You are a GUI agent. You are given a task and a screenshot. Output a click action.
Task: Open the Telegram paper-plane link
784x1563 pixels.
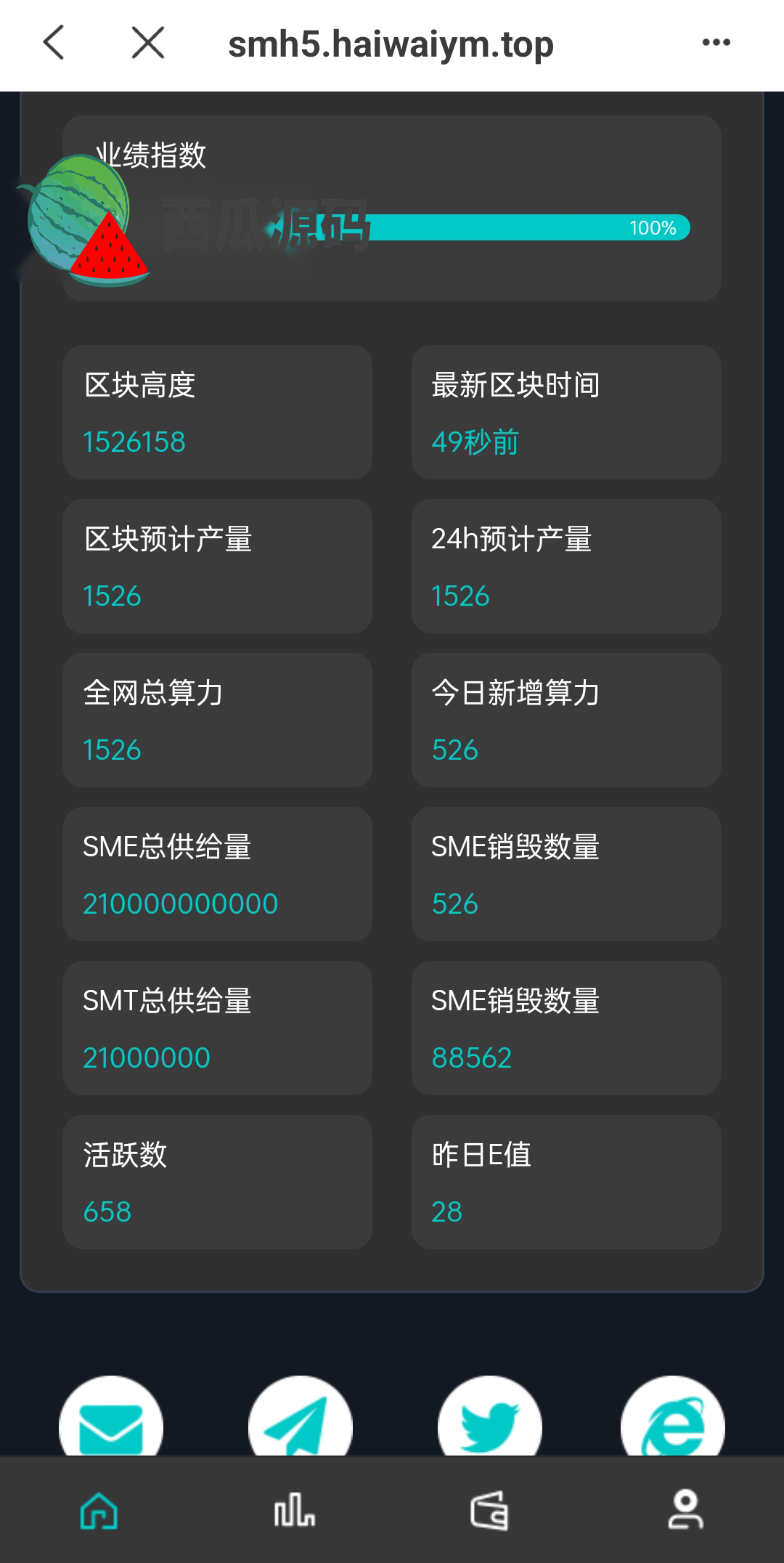coord(300,1420)
